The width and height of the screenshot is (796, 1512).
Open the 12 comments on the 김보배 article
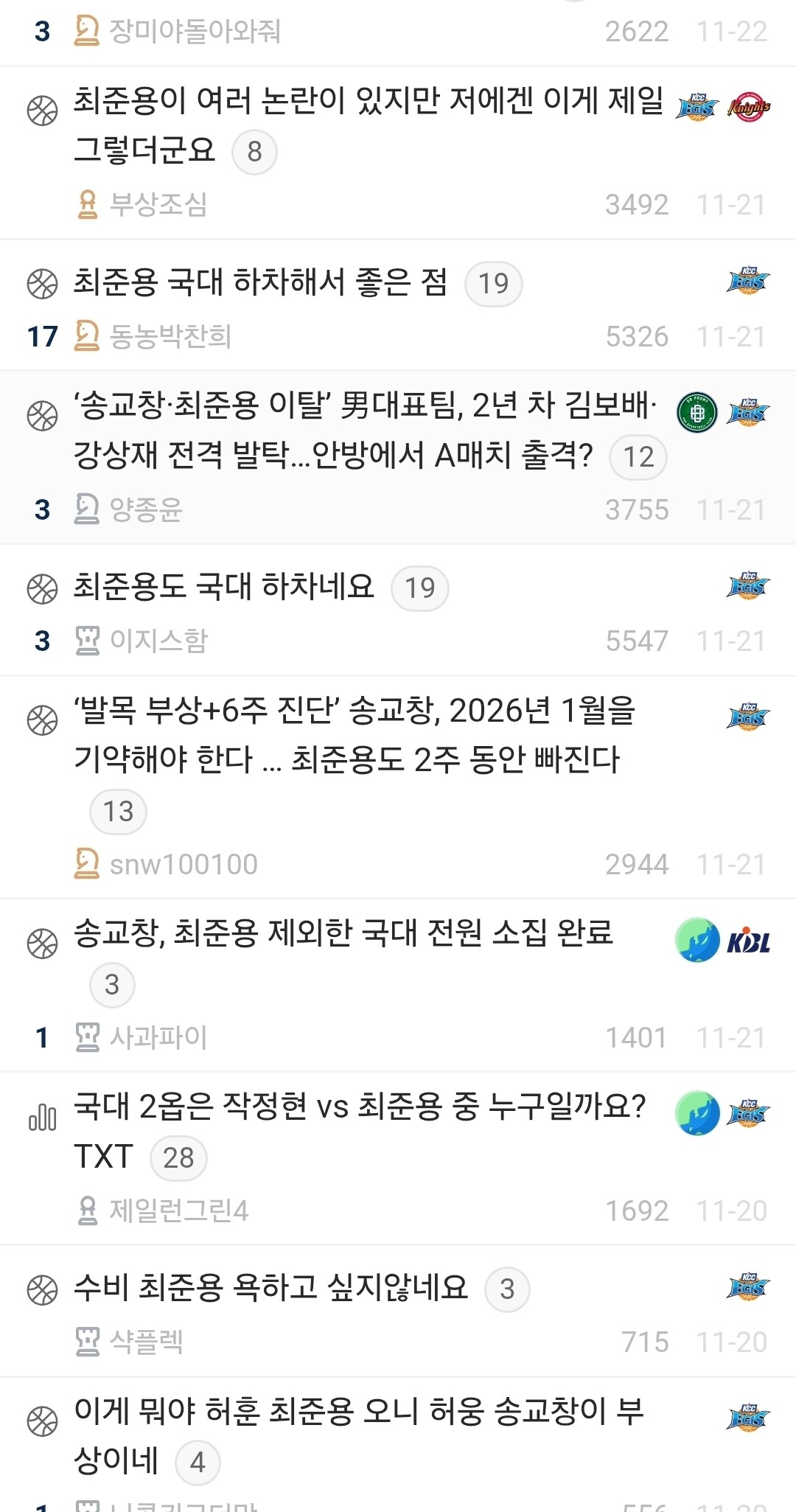(x=638, y=457)
